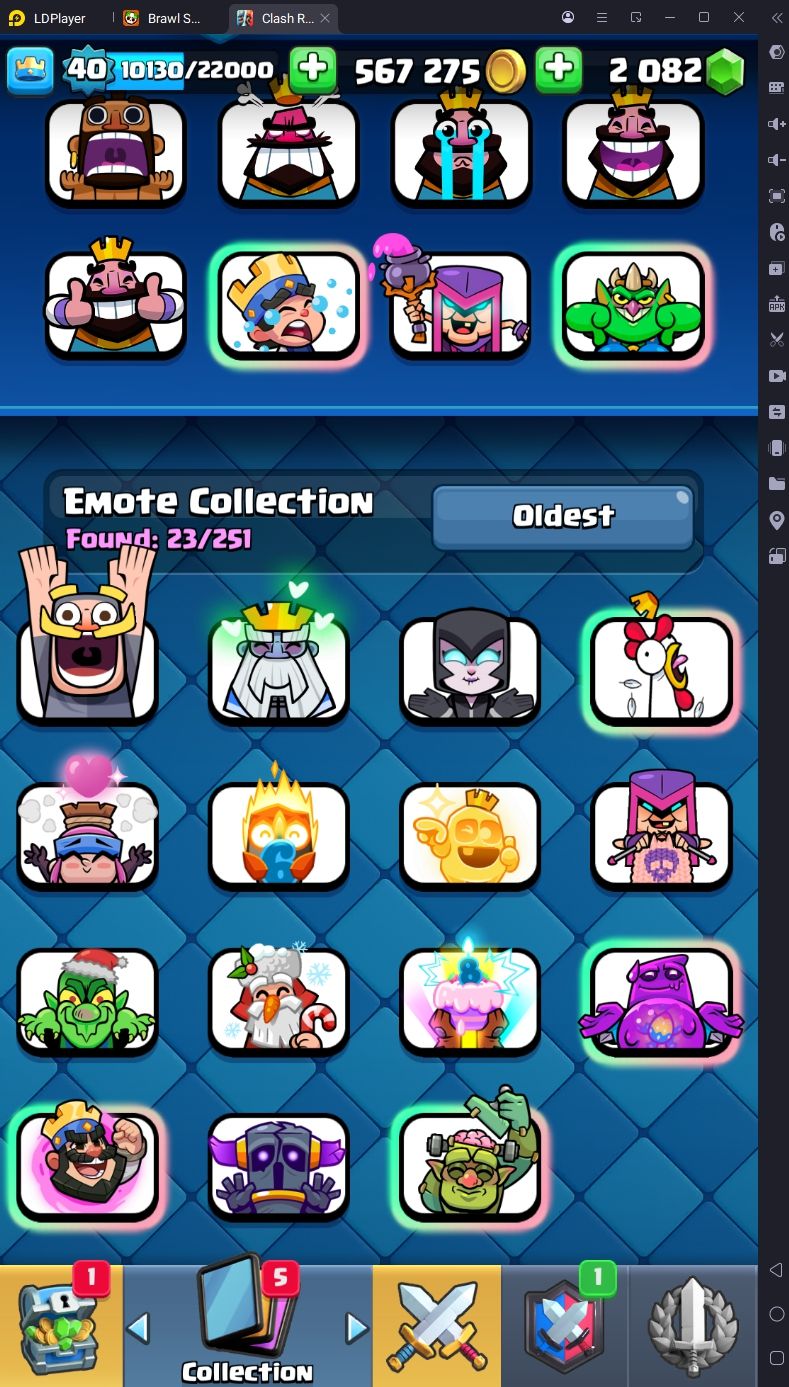Select the golden king pointing emote
Viewport: 789px width, 1387px height.
coord(470,836)
